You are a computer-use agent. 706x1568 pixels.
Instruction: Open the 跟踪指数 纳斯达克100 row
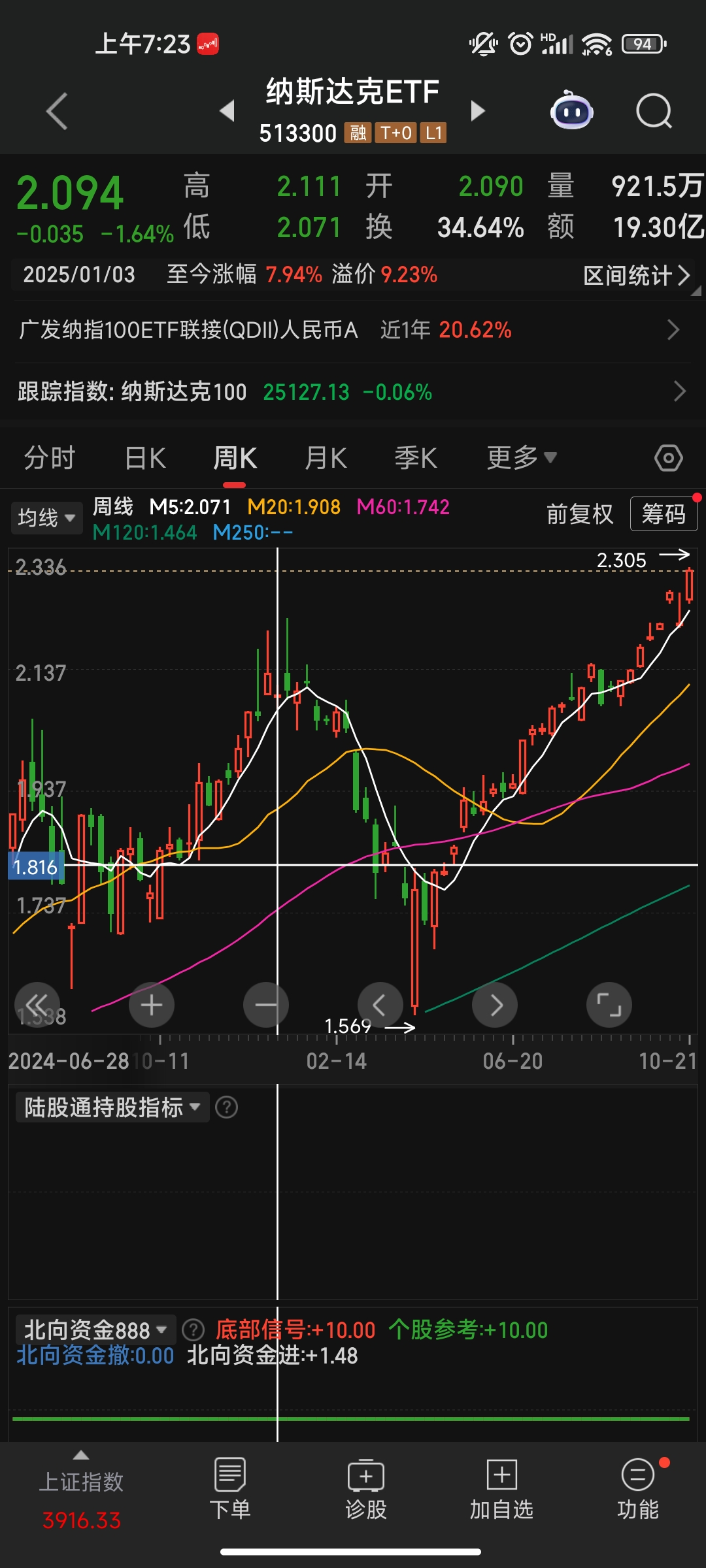pos(352,392)
